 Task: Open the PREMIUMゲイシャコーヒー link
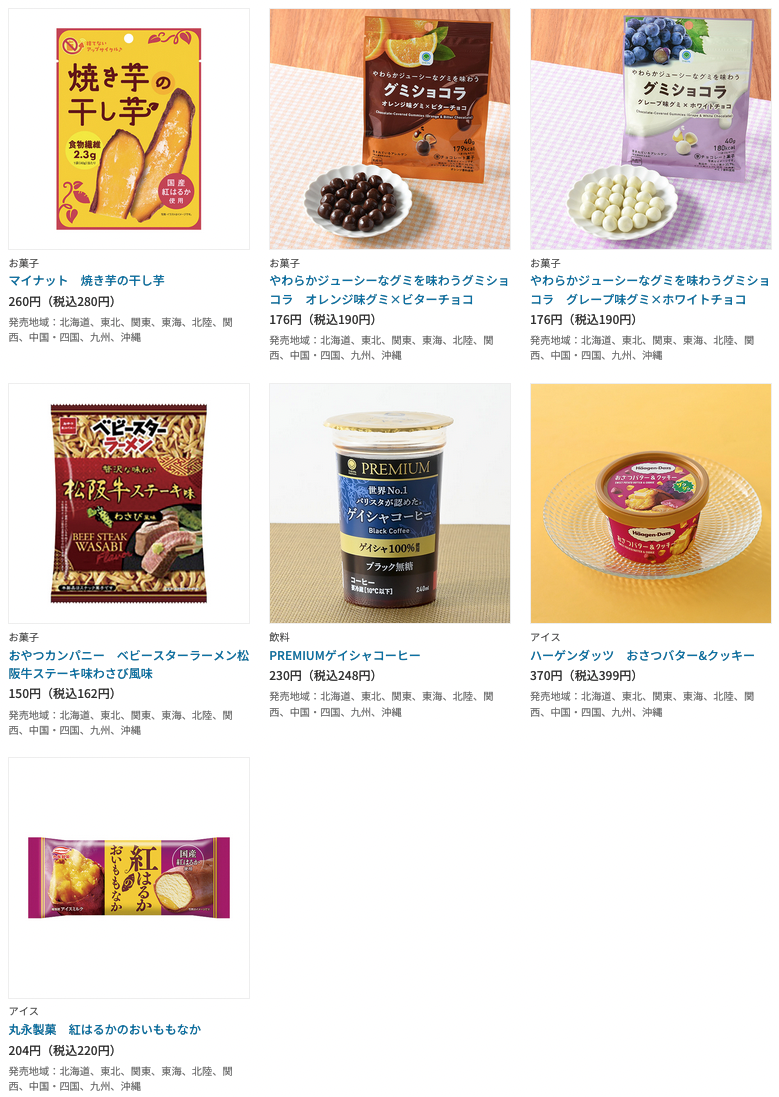point(344,655)
